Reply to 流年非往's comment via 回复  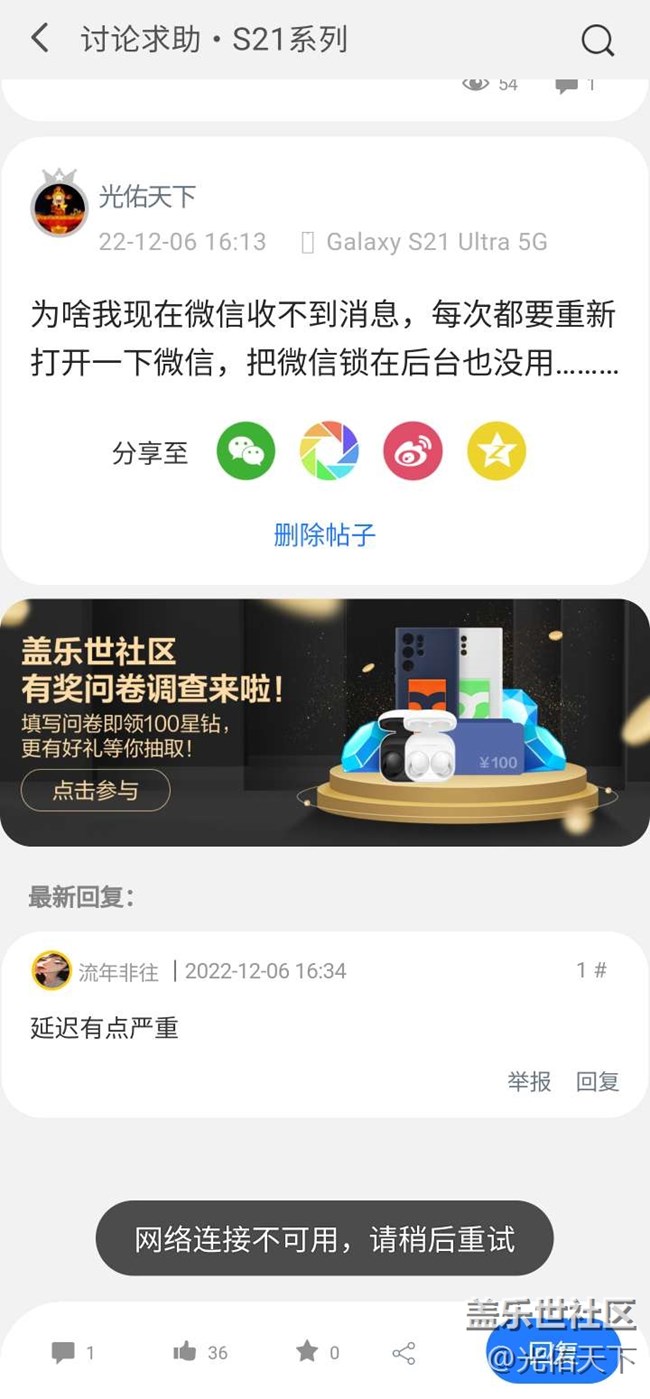(x=598, y=1081)
